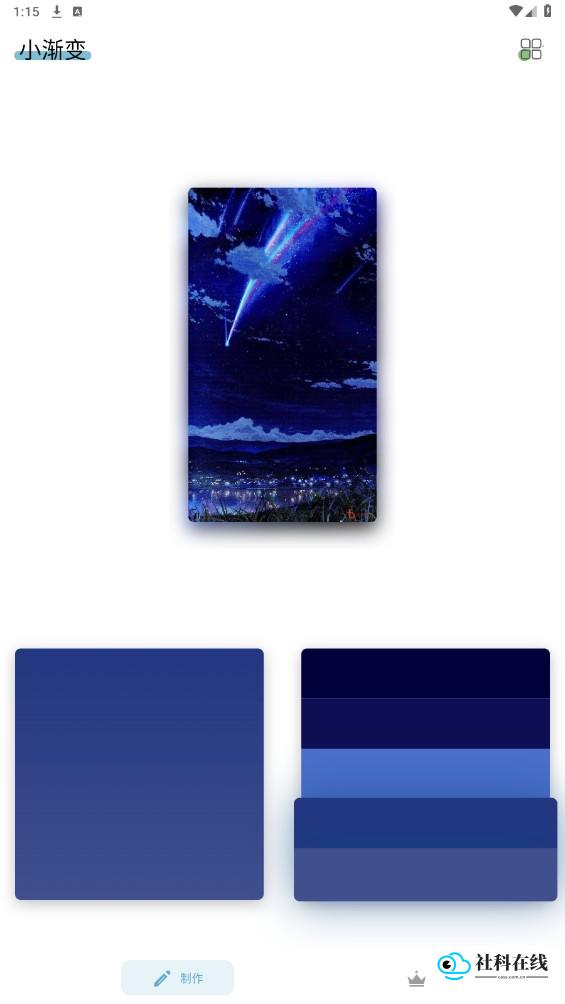This screenshot has height=1004, width=565.
Task: Pick the light blue color band
Action: point(425,773)
